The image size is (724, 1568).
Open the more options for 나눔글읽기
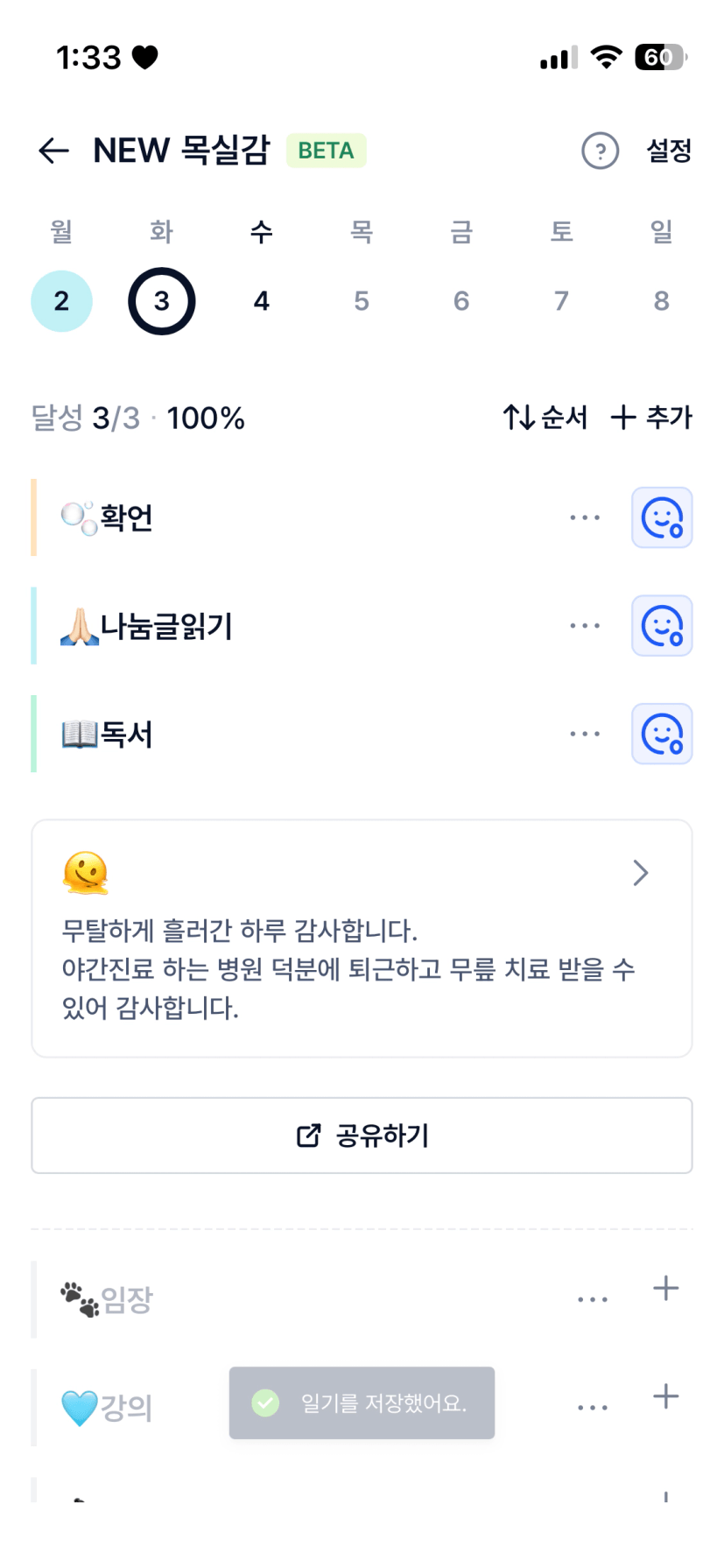pyautogui.click(x=584, y=626)
